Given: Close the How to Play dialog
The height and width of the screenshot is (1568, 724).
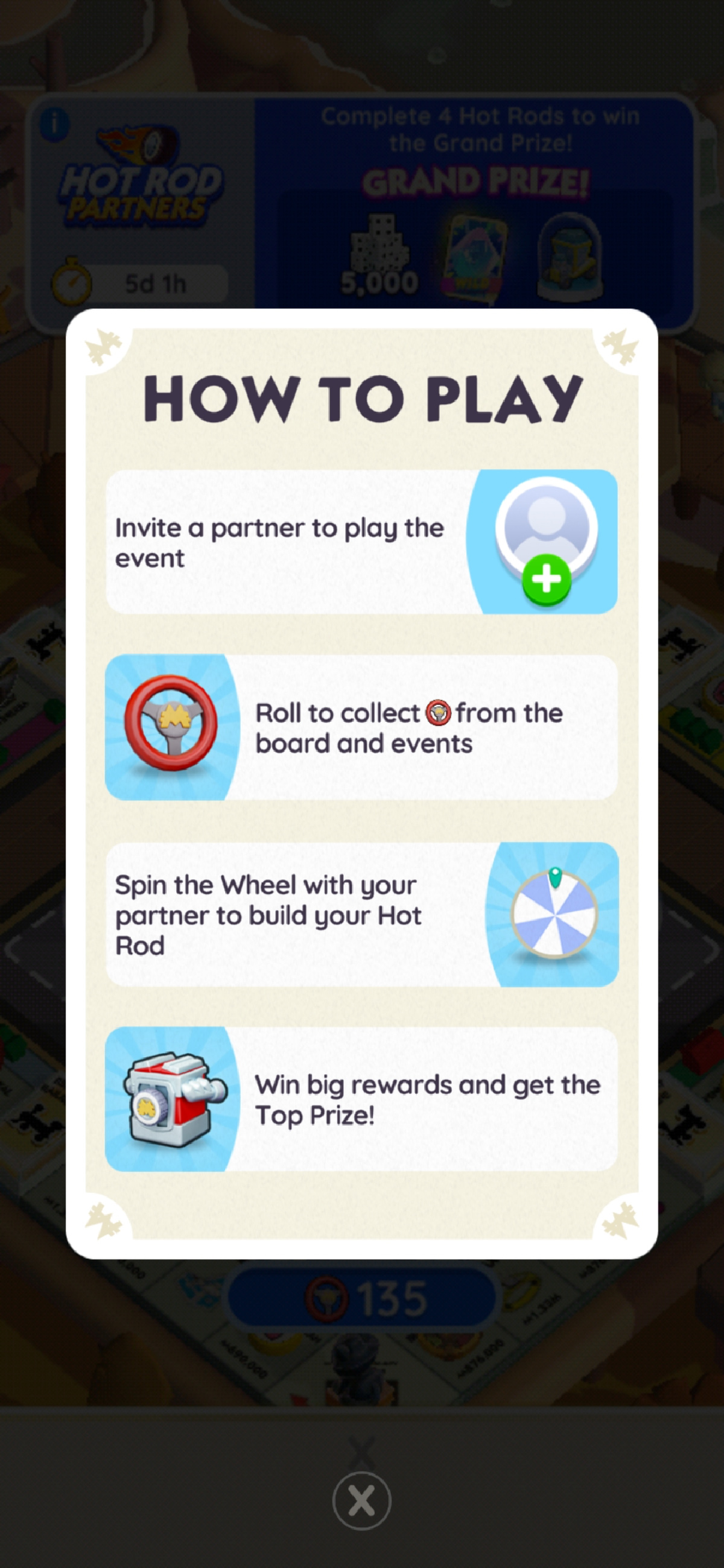Looking at the screenshot, I should coord(361,1500).
